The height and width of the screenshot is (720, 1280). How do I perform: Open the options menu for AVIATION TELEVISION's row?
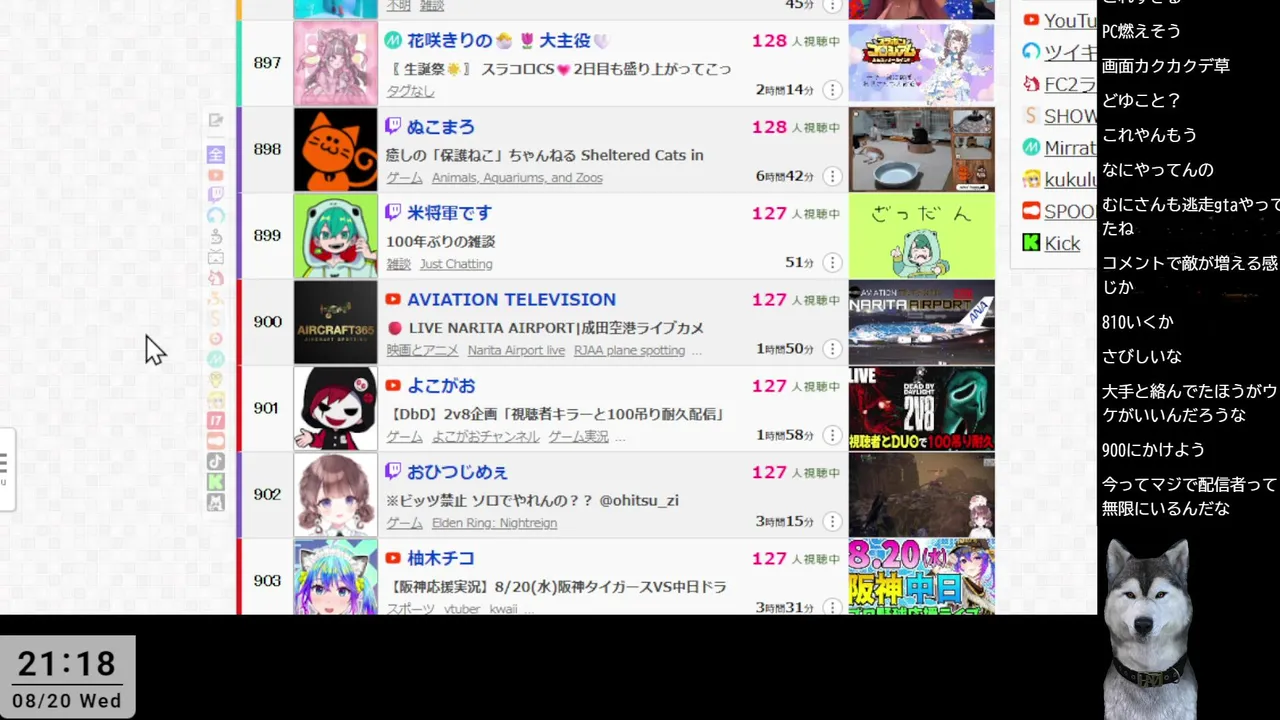[x=832, y=348]
